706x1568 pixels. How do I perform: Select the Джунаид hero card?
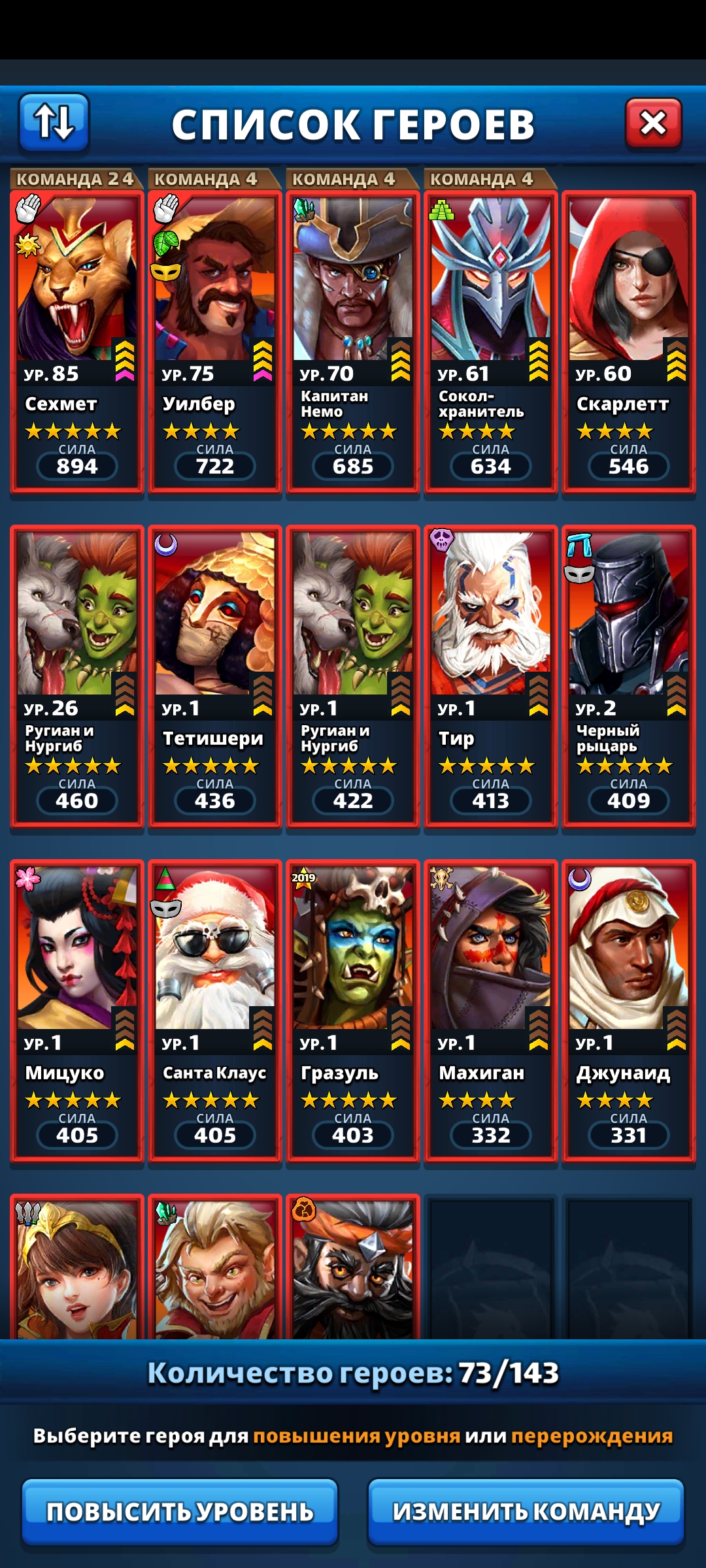[x=628, y=1009]
